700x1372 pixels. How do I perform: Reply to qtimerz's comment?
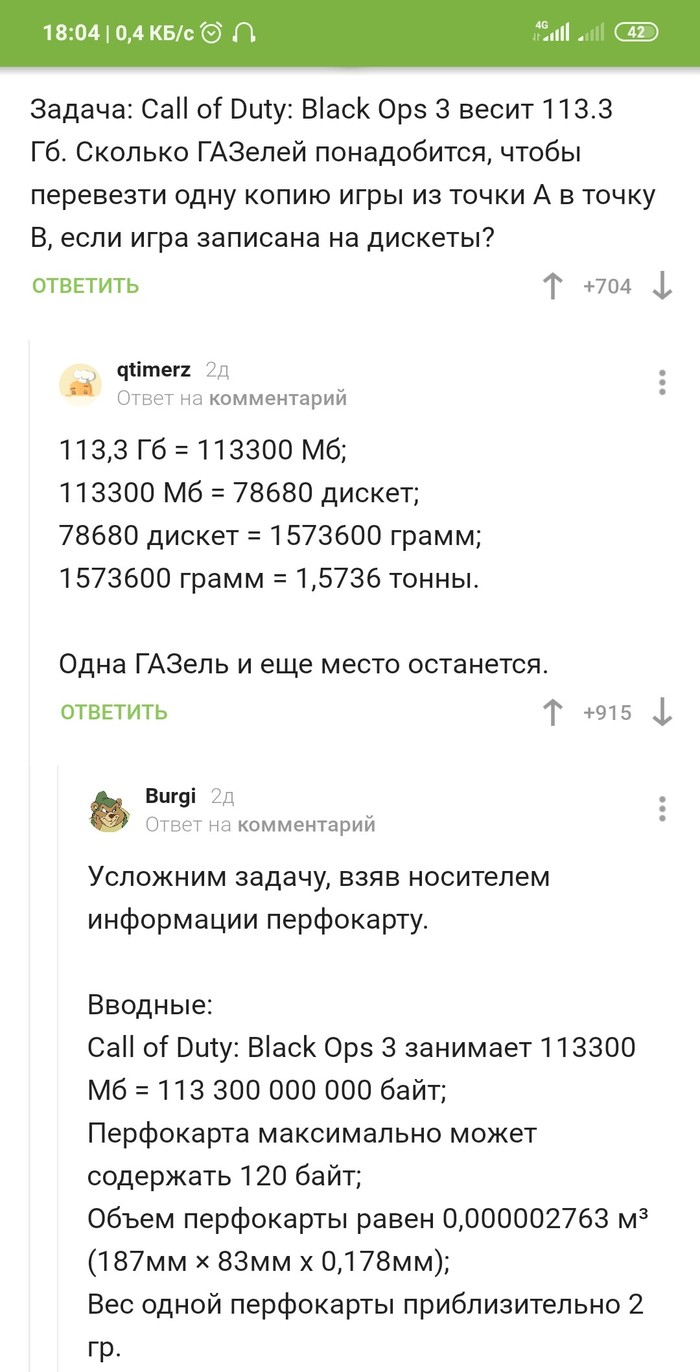(113, 712)
